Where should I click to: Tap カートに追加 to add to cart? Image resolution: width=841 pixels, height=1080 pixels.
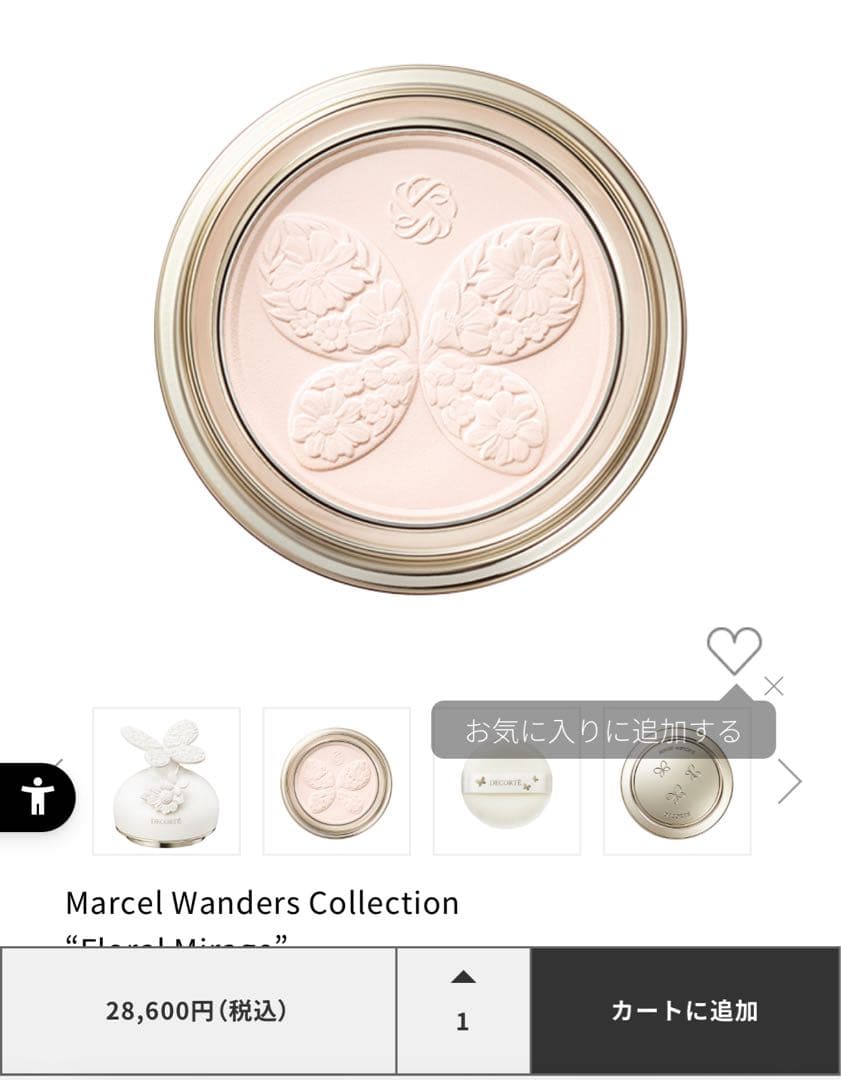tap(685, 1010)
